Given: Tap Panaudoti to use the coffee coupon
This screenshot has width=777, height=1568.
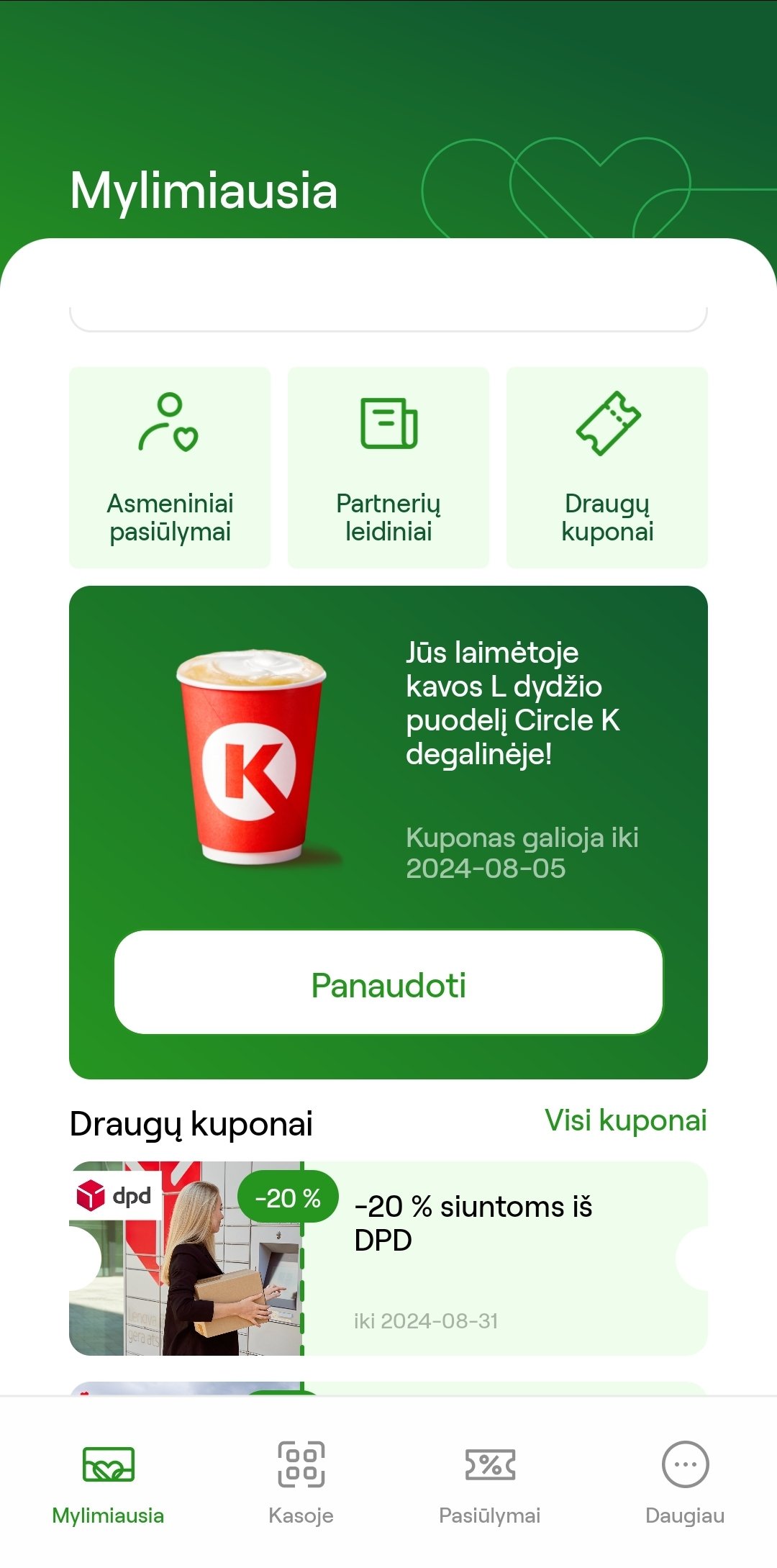Looking at the screenshot, I should 388,983.
